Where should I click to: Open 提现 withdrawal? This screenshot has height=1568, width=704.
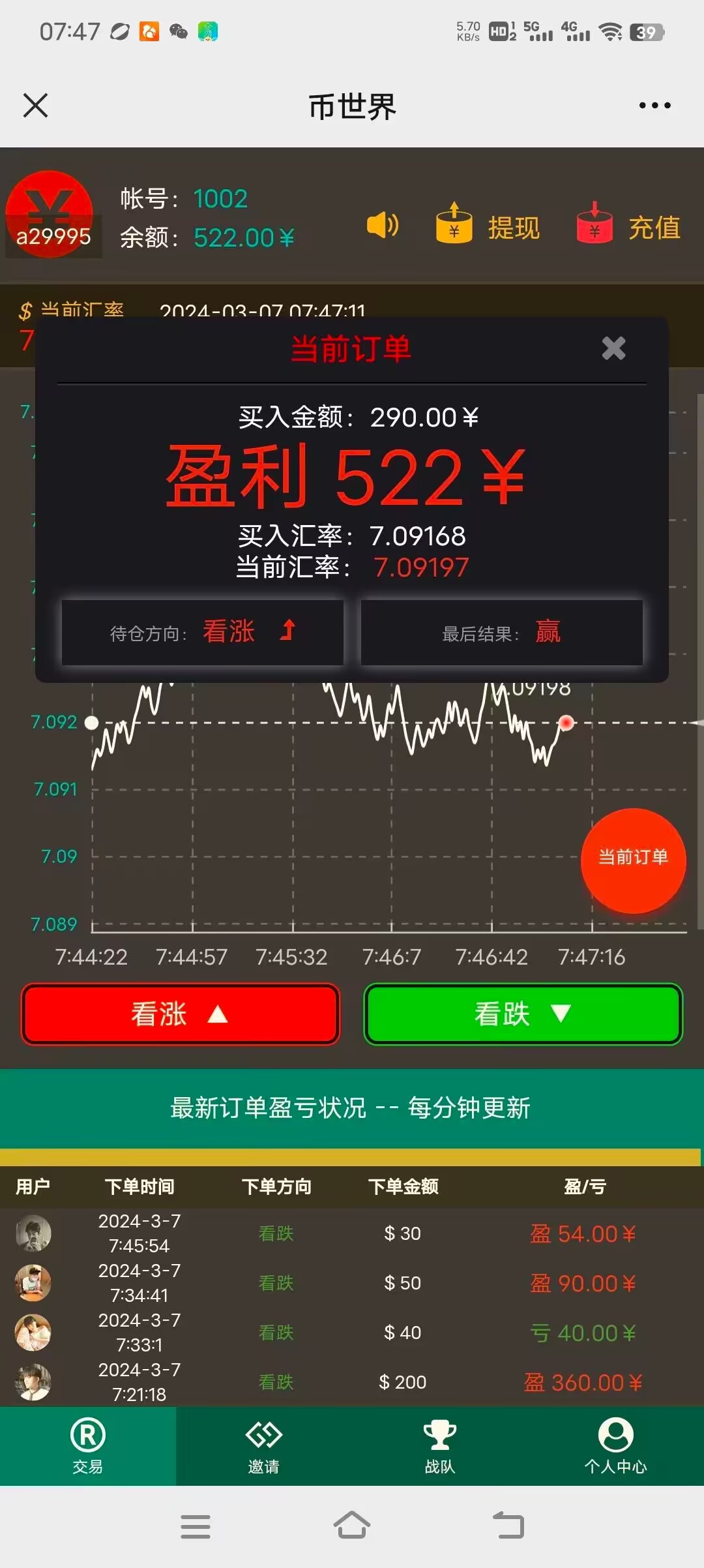pos(489,226)
